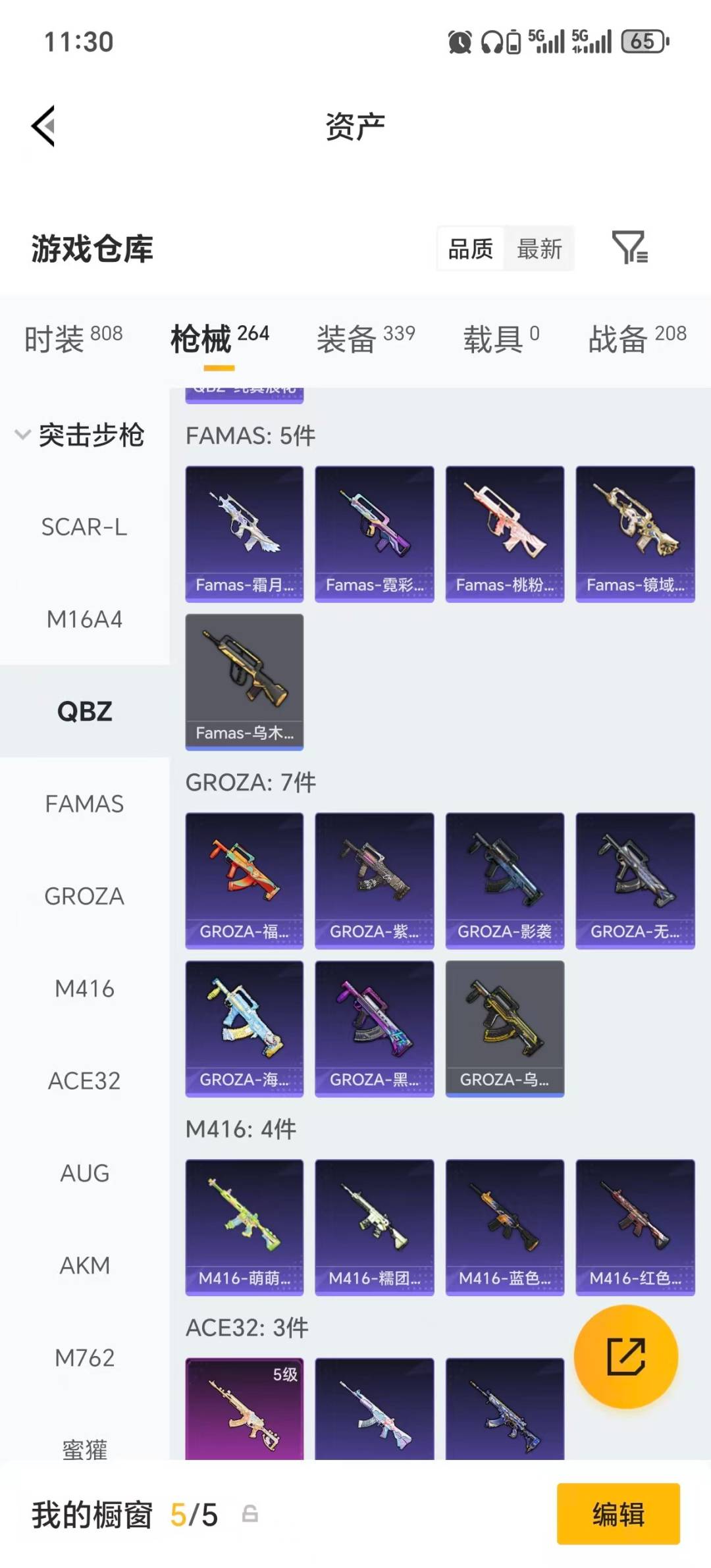Image resolution: width=711 pixels, height=1568 pixels.
Task: Open the M416-萌萌 skin tile
Action: [x=244, y=1226]
